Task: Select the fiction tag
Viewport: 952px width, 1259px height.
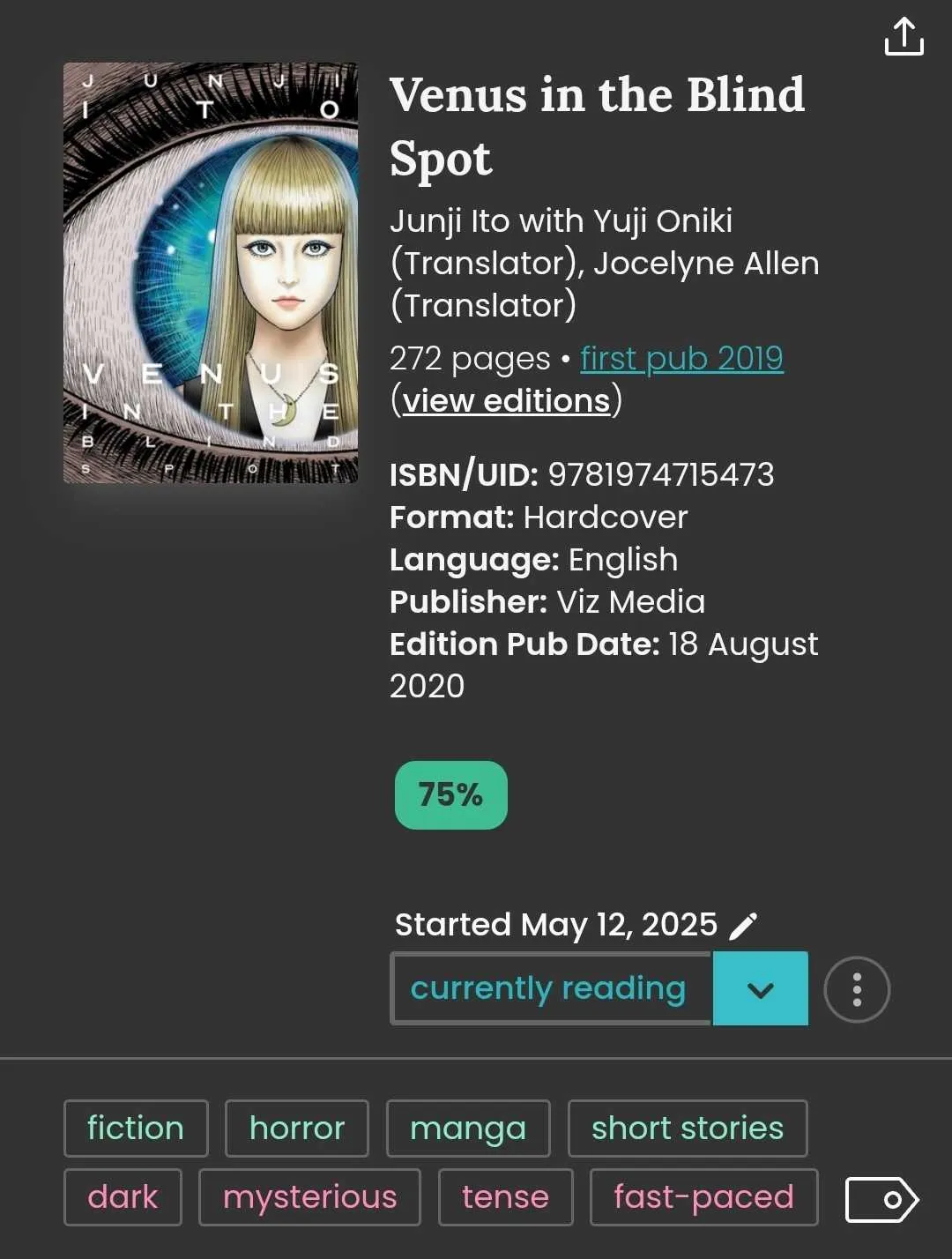Action: [x=136, y=1128]
